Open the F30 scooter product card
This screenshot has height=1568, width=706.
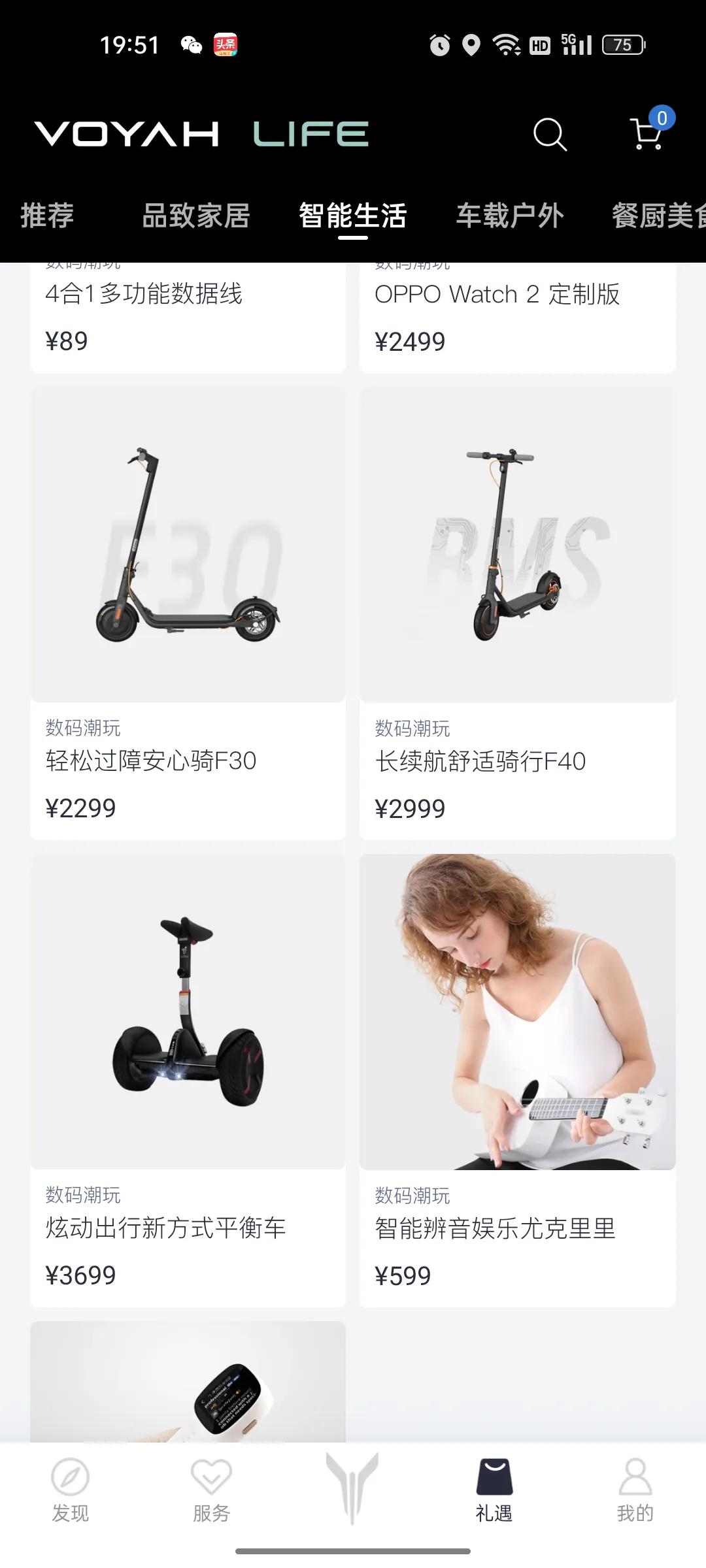[x=188, y=608]
